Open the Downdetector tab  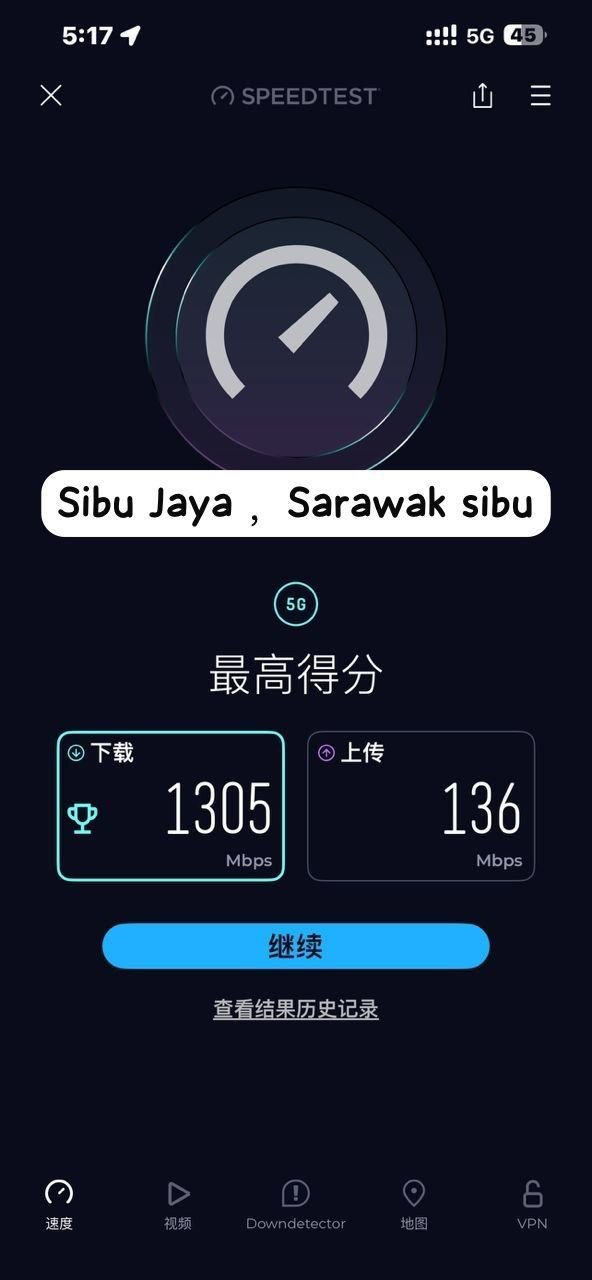pyautogui.click(x=296, y=1204)
